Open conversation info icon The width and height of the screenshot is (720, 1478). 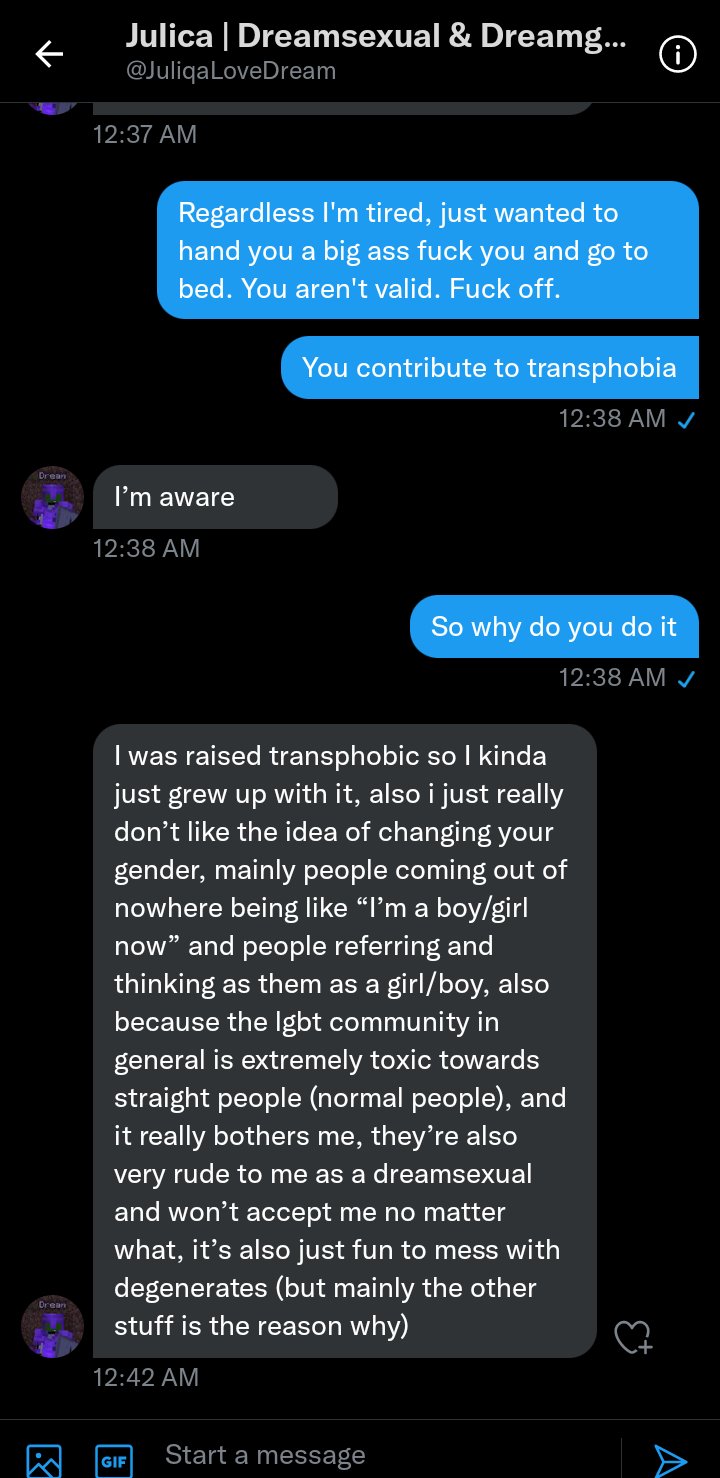click(677, 55)
